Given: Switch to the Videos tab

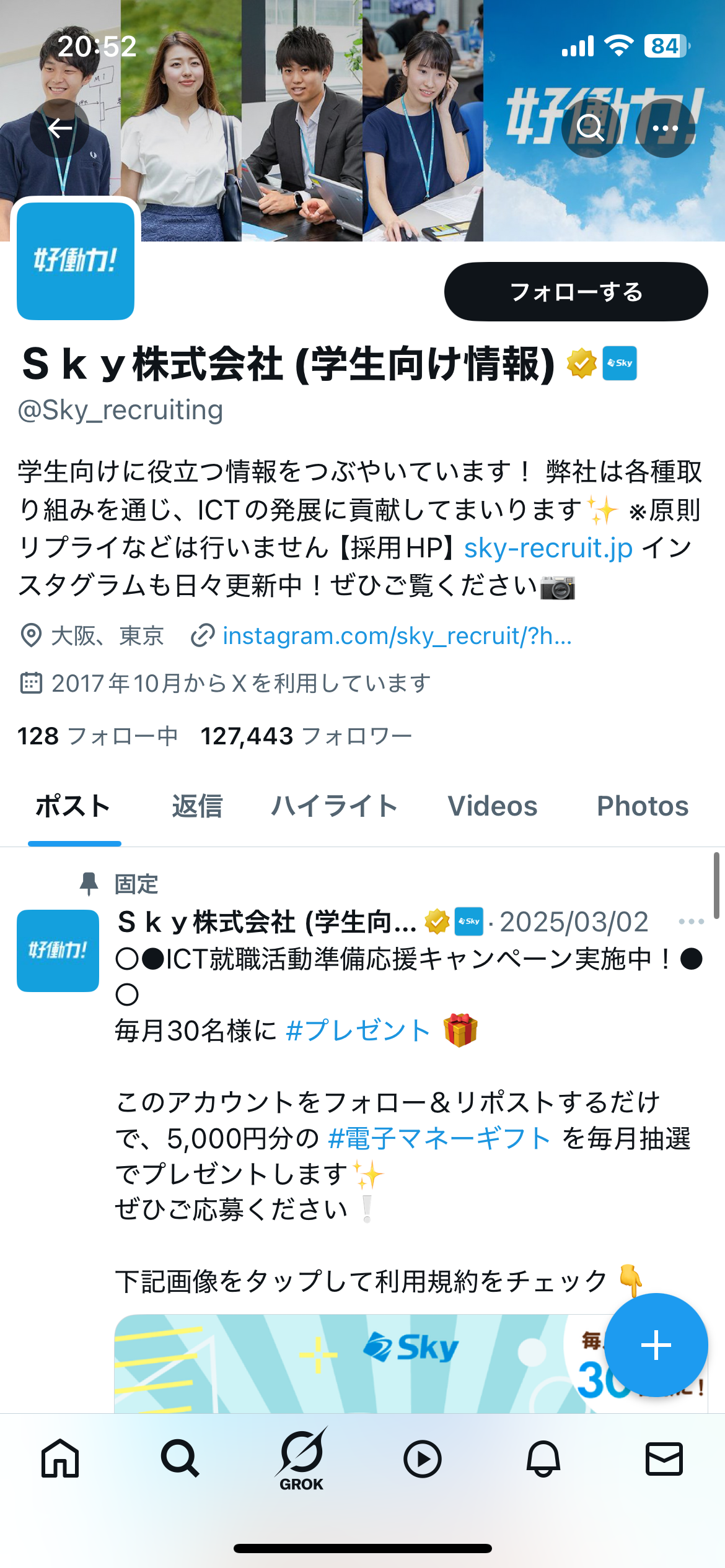Looking at the screenshot, I should pos(493,806).
